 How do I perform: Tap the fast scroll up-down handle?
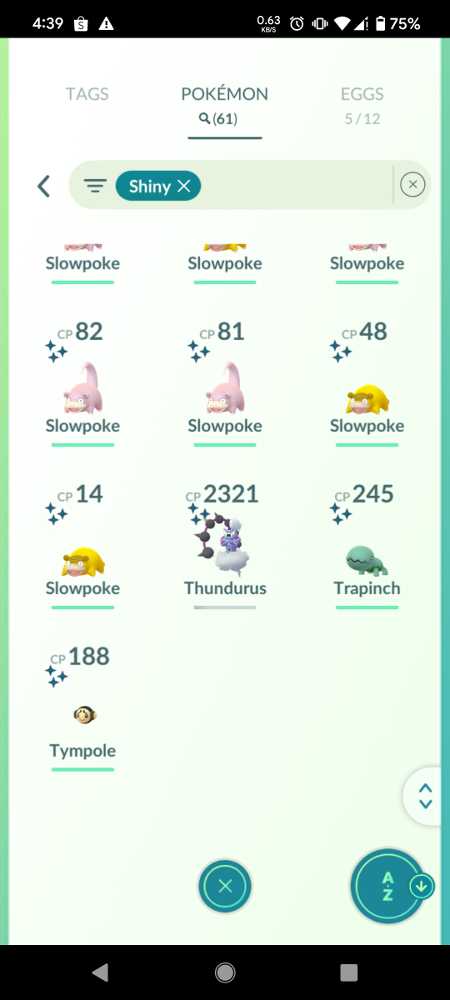[x=425, y=796]
